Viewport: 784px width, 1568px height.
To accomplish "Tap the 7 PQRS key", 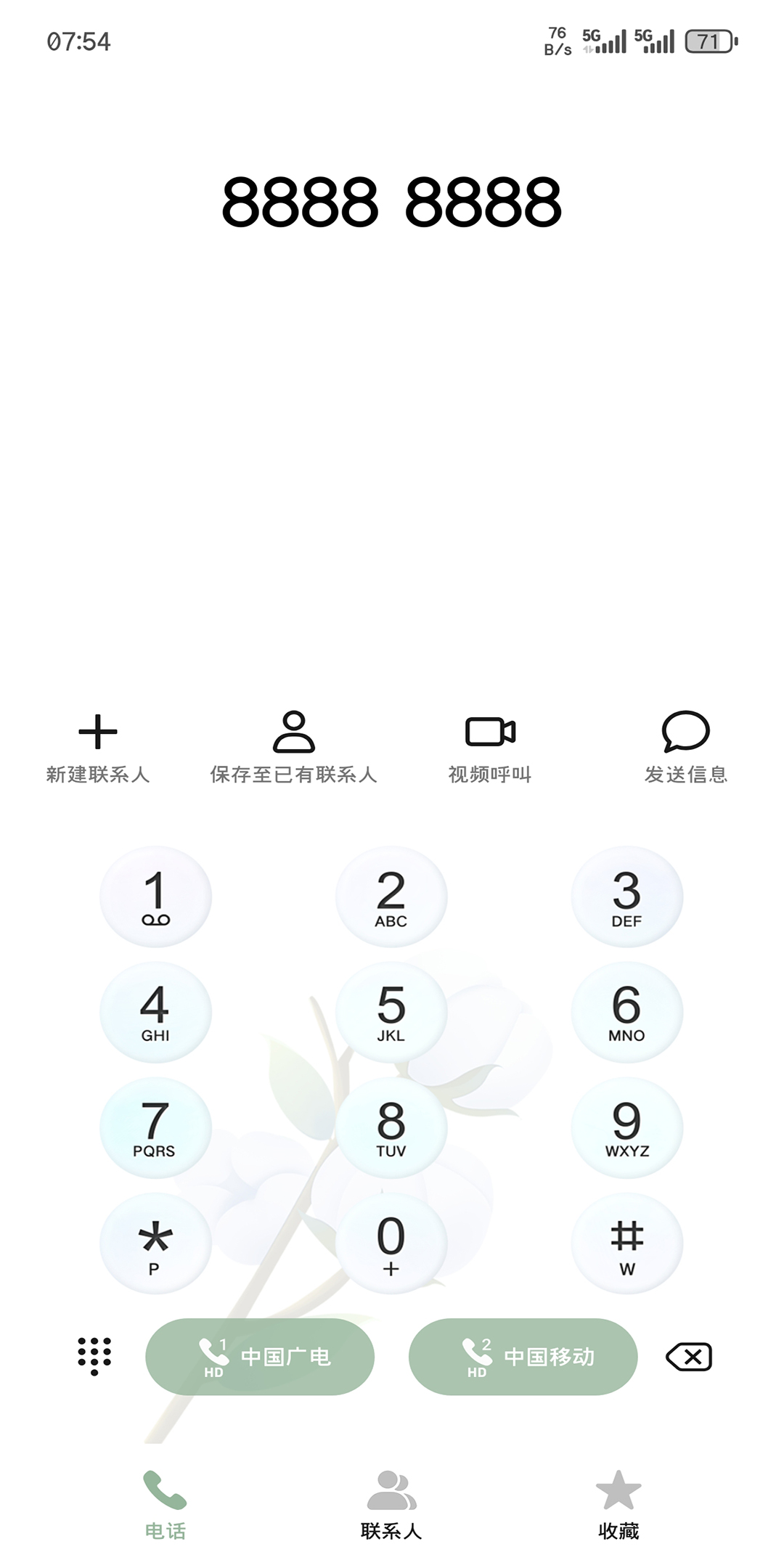I will point(155,1128).
